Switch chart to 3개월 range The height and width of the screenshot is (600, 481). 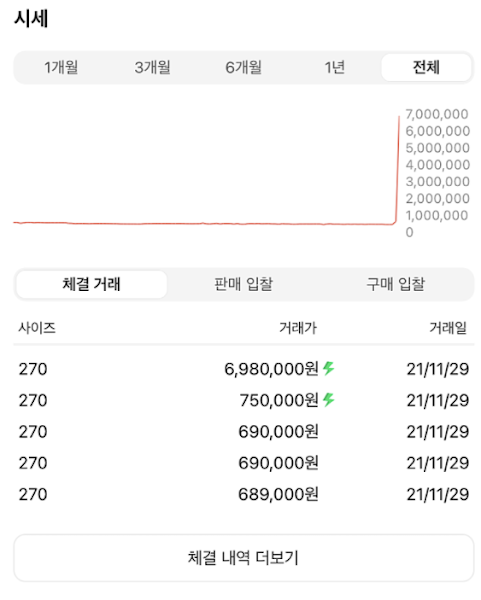click(x=152, y=67)
